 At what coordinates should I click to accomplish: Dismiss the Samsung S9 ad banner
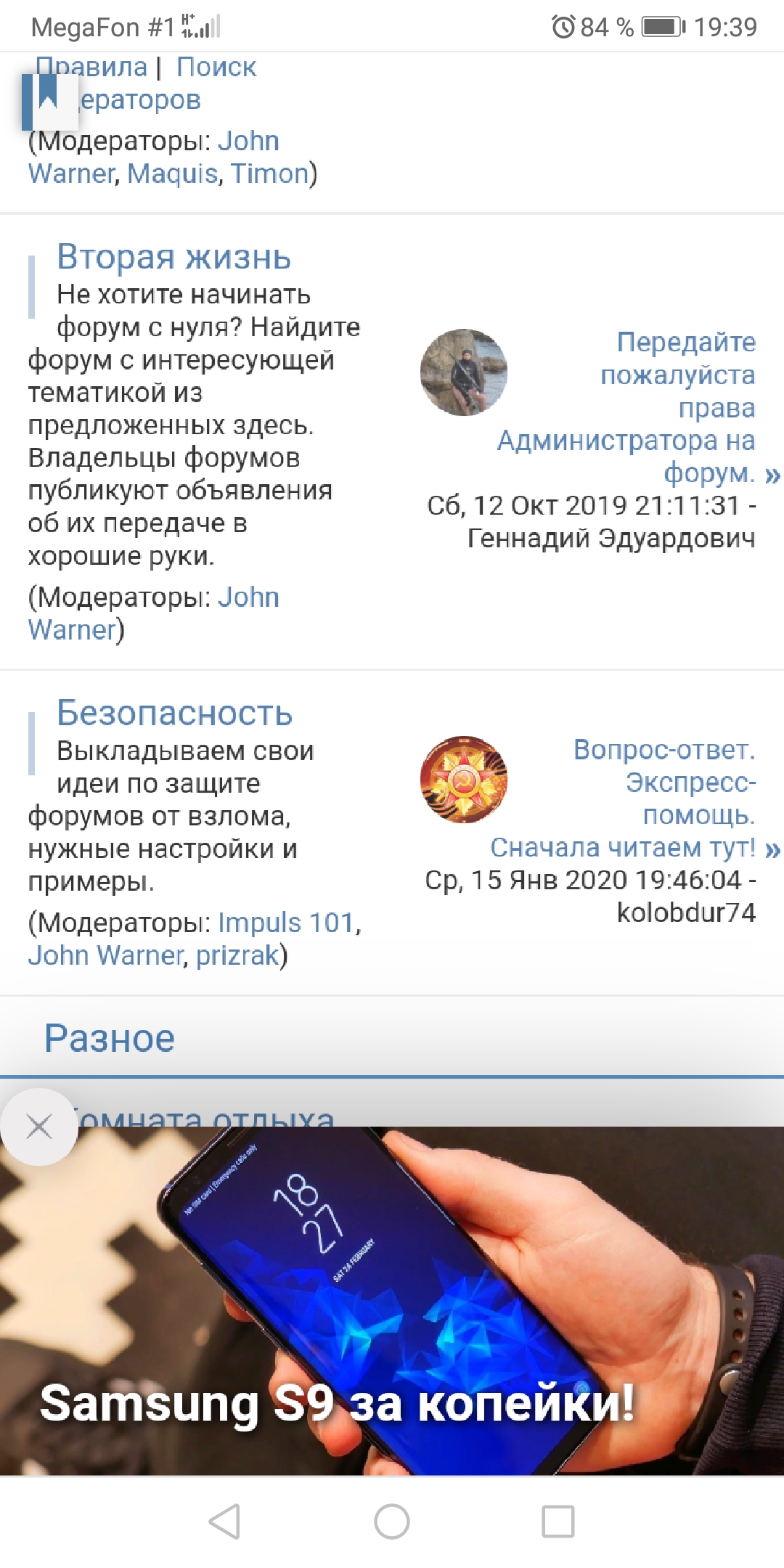click(x=39, y=1127)
